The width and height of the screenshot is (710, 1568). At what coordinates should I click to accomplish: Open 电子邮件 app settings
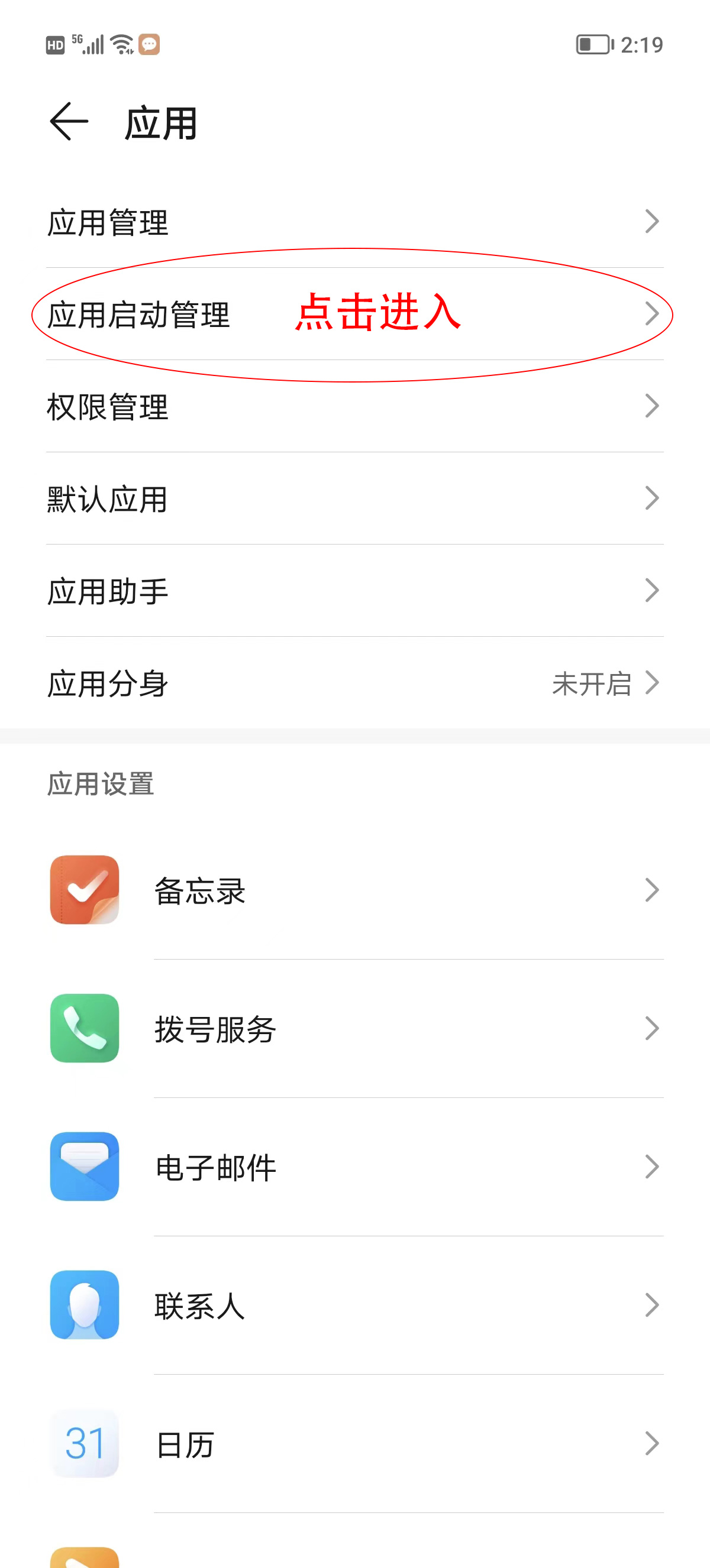tap(354, 1167)
